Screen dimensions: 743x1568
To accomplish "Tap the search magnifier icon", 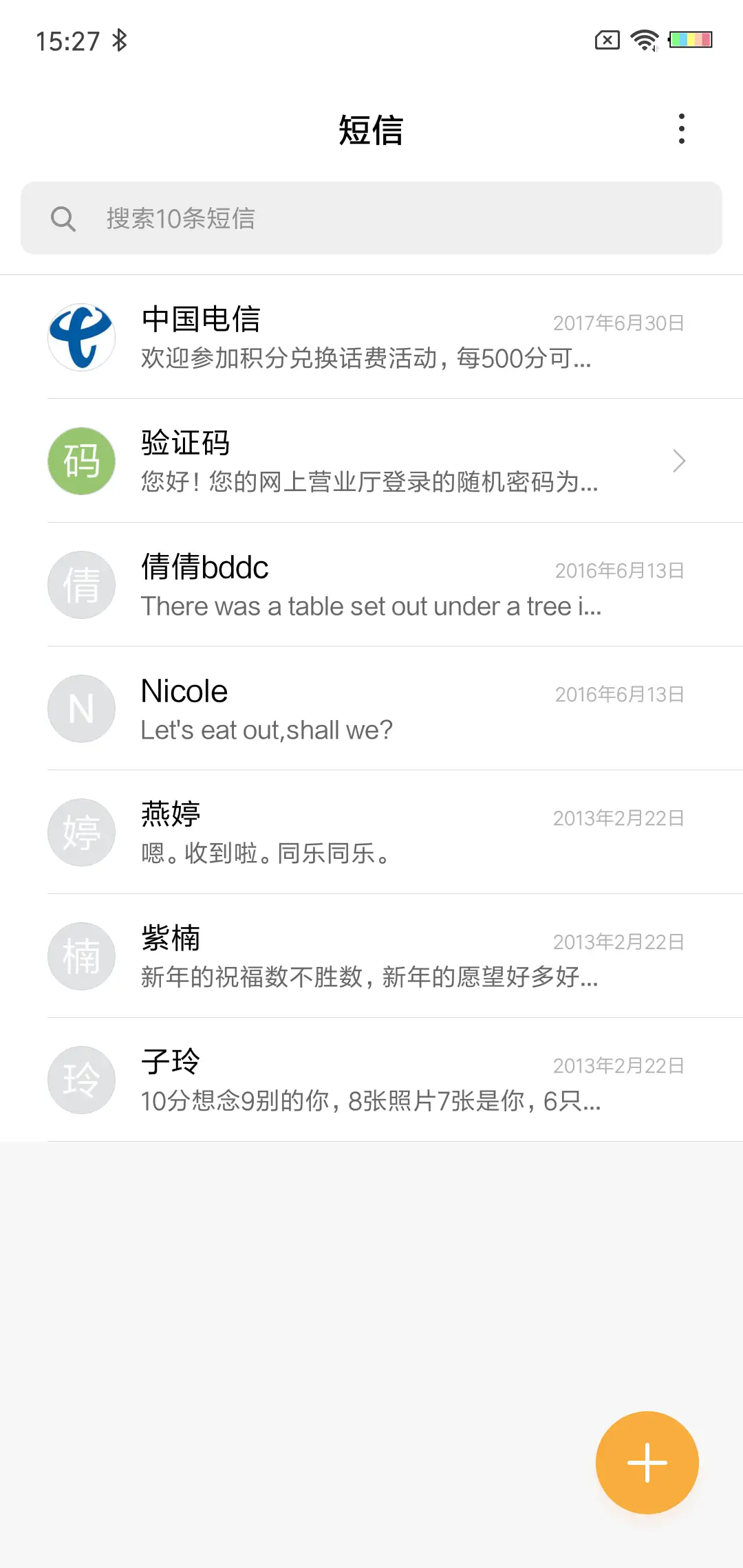I will tap(63, 219).
